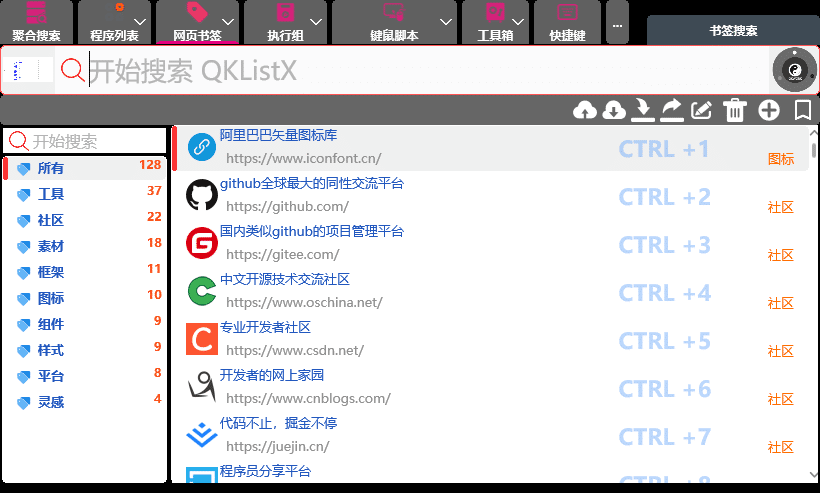Viewport: 820px width, 493px height.
Task: Select the 工具 category
Action: pos(50,193)
